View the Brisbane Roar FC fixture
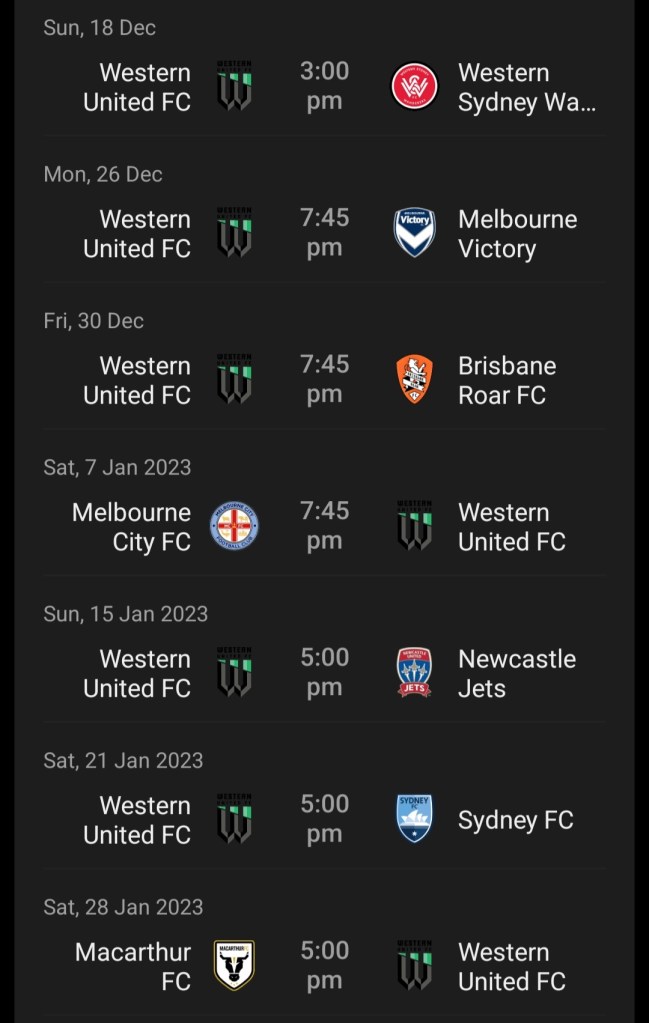The height and width of the screenshot is (1023, 649). tap(324, 379)
